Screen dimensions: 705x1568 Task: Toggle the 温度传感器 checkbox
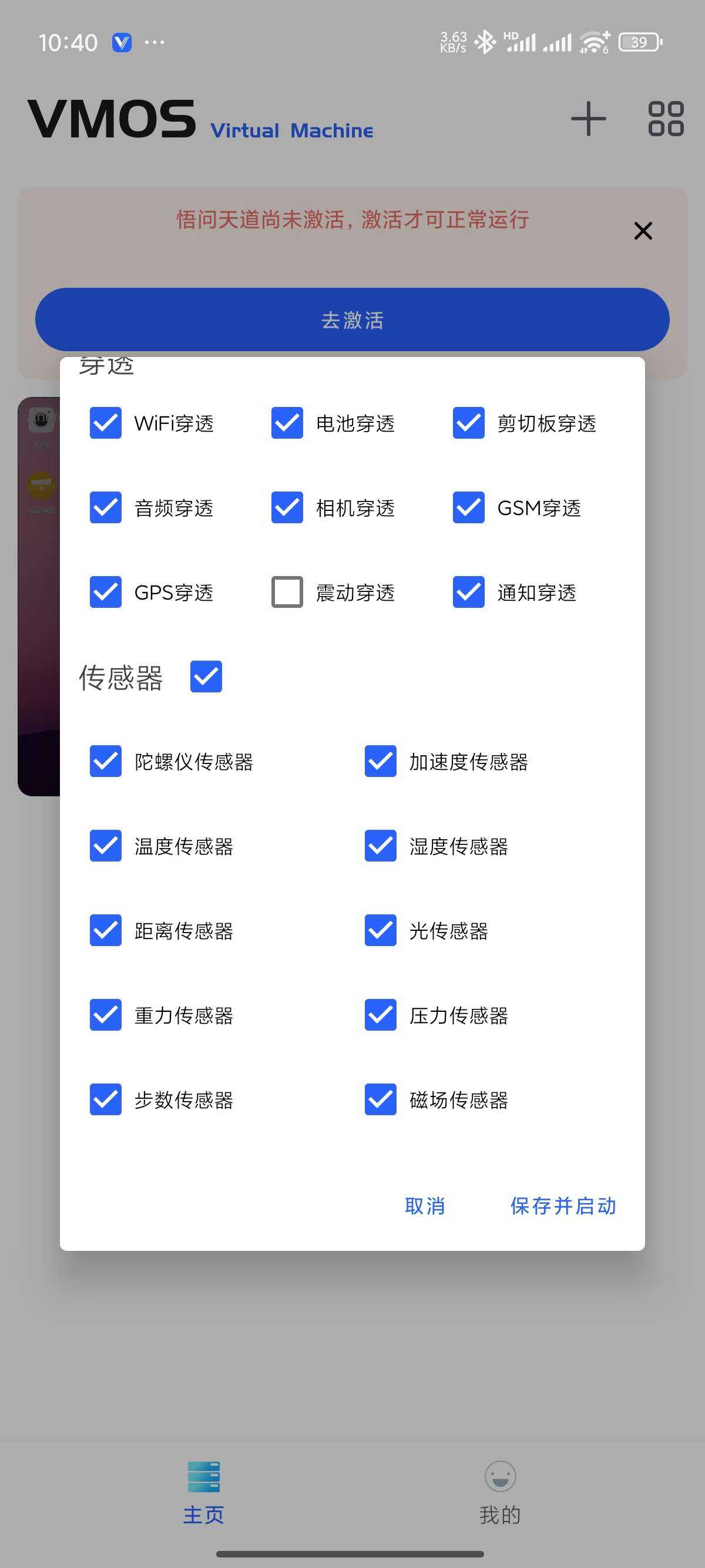point(105,846)
